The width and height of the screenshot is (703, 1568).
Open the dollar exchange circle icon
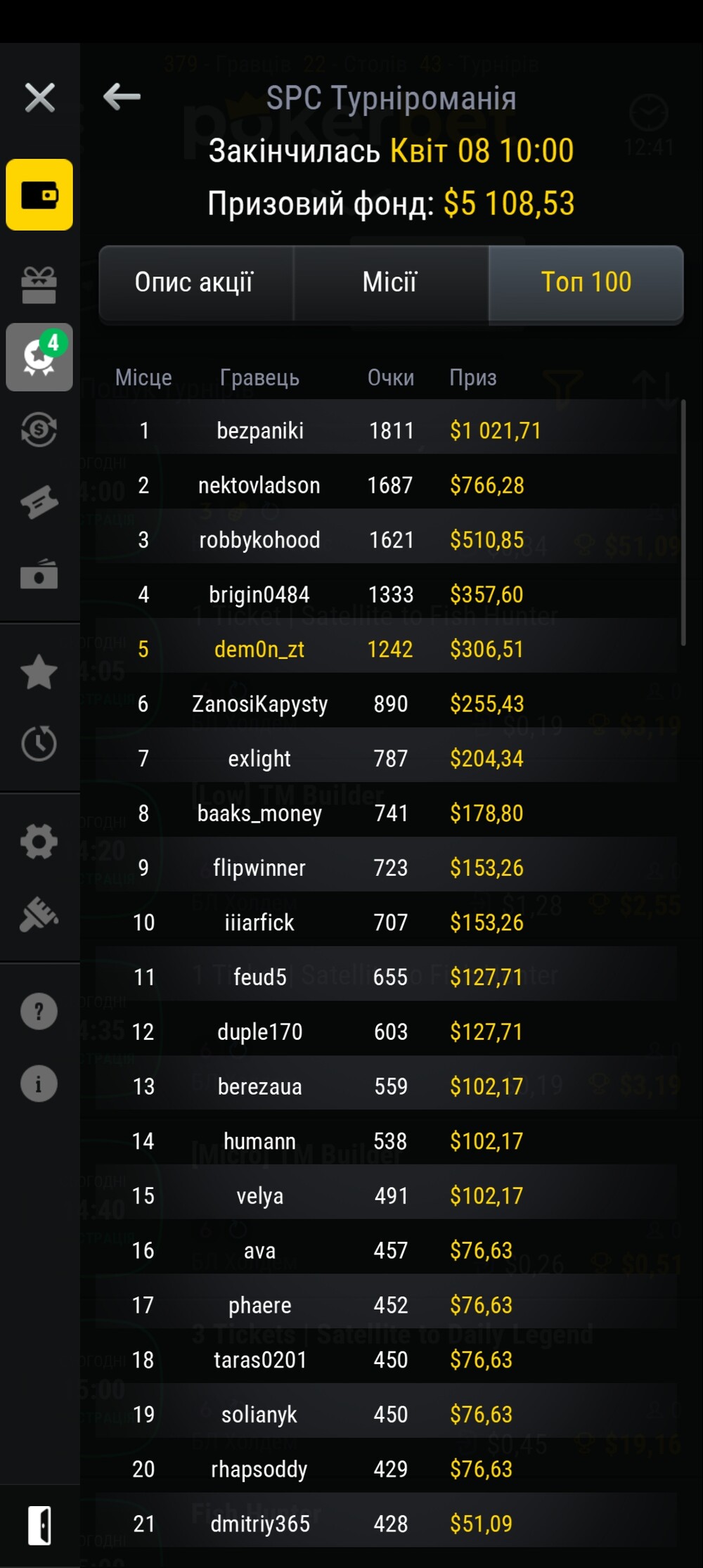pos(39,429)
